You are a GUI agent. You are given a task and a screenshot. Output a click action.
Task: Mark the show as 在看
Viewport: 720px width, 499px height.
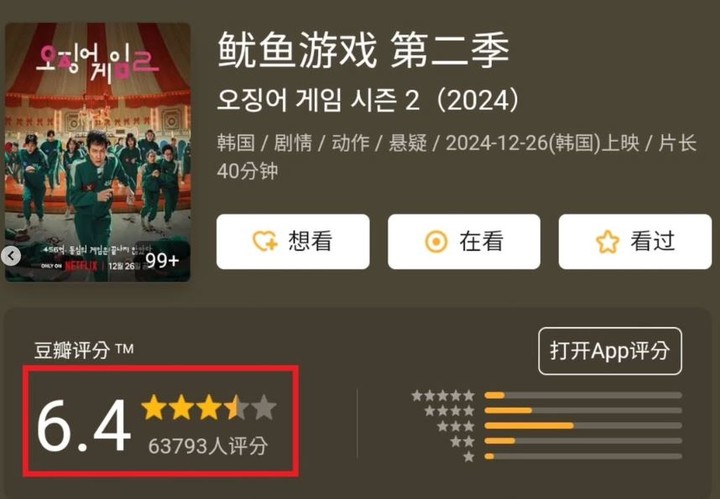[464, 241]
